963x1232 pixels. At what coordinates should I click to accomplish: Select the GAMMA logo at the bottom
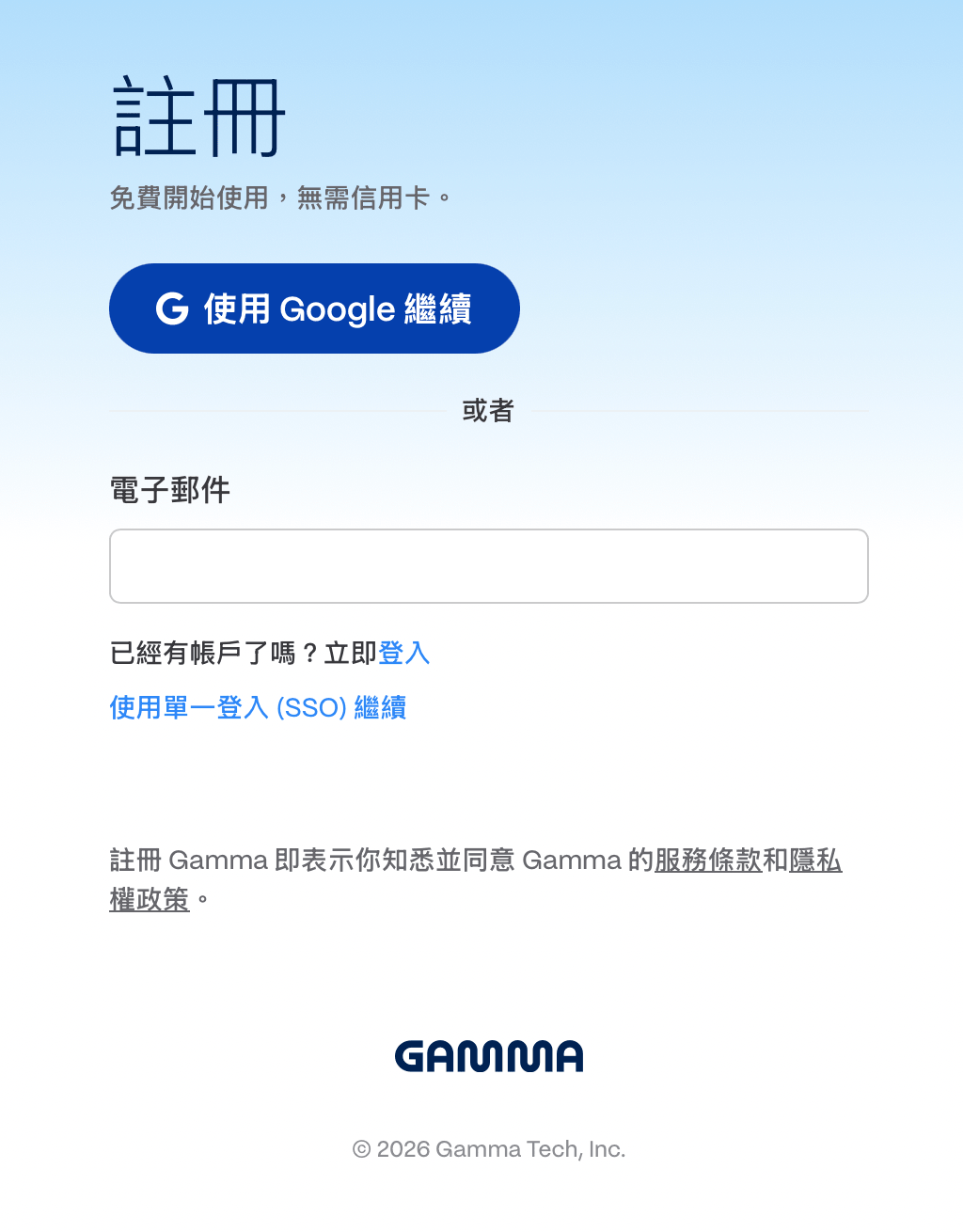coord(489,1057)
